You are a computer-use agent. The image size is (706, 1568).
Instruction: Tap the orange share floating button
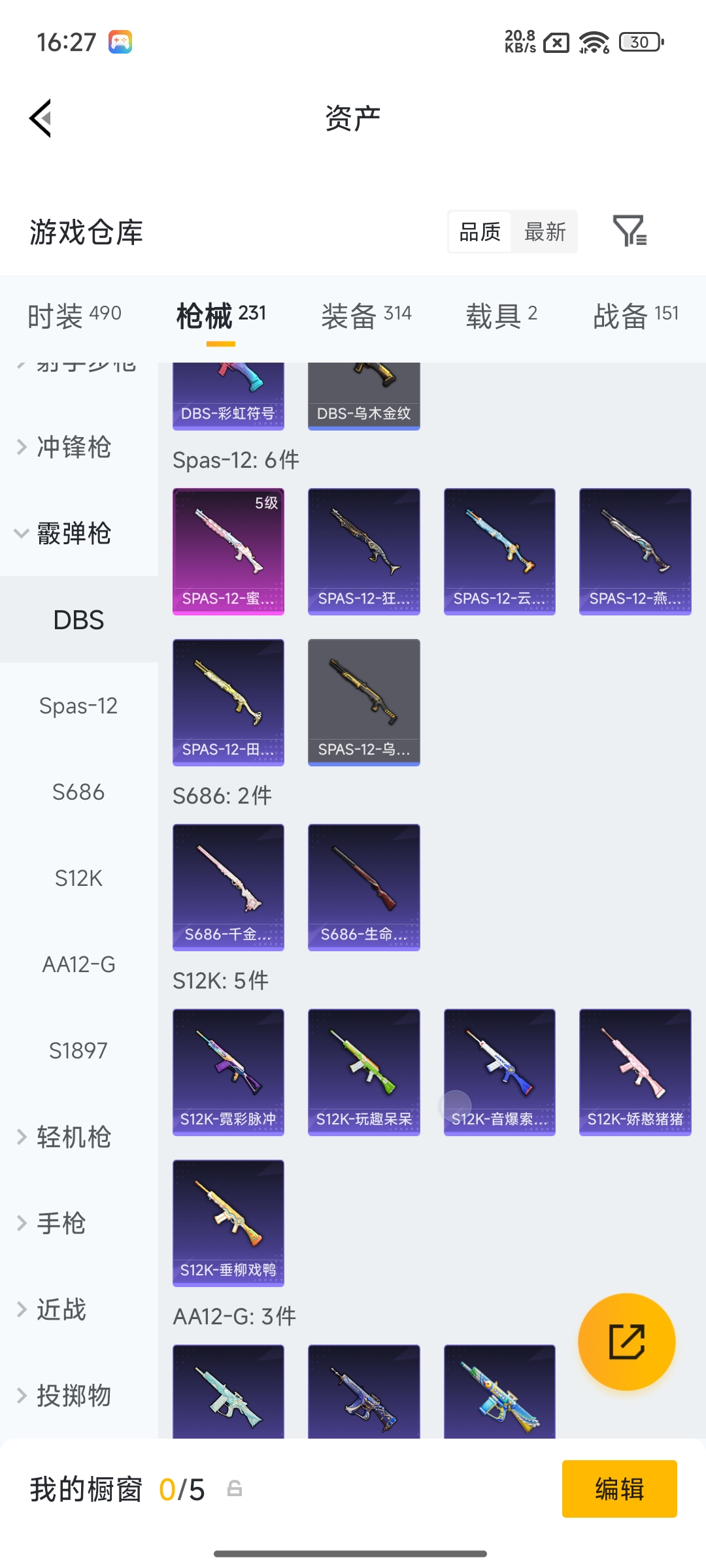(x=626, y=1341)
